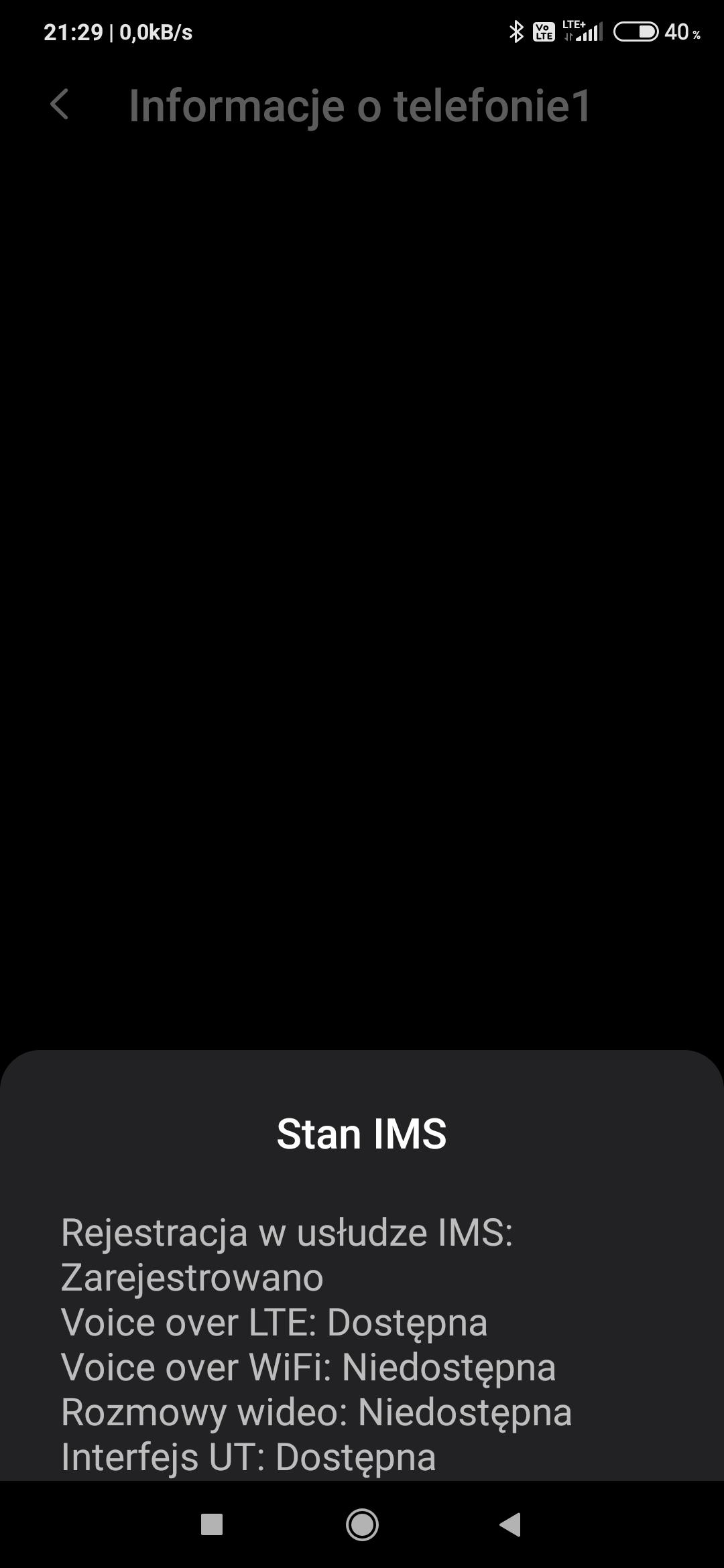The height and width of the screenshot is (1568, 724).
Task: Go back from Informacje o telefonie1
Action: 60,105
